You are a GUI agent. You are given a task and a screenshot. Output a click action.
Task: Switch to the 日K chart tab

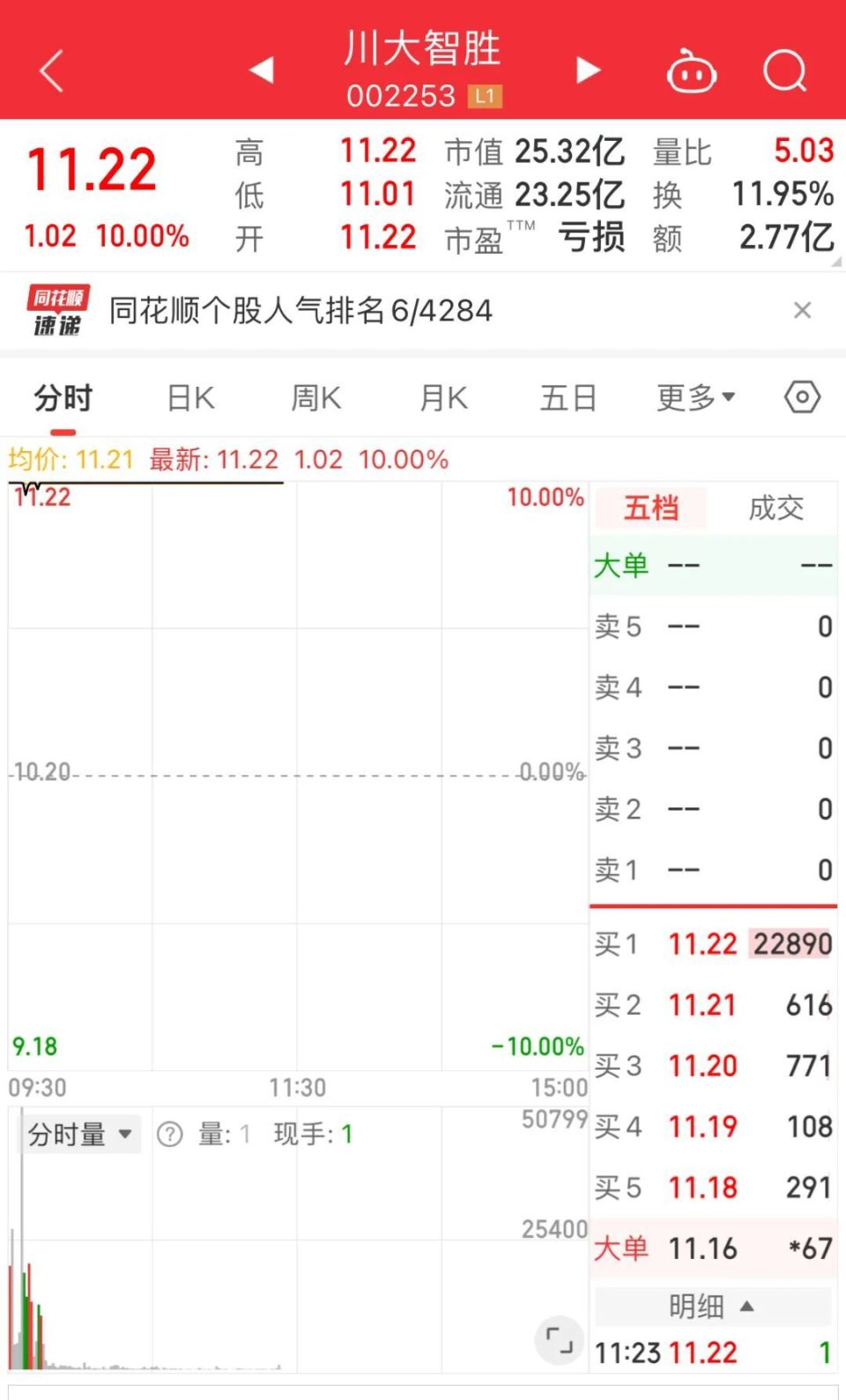(x=191, y=397)
